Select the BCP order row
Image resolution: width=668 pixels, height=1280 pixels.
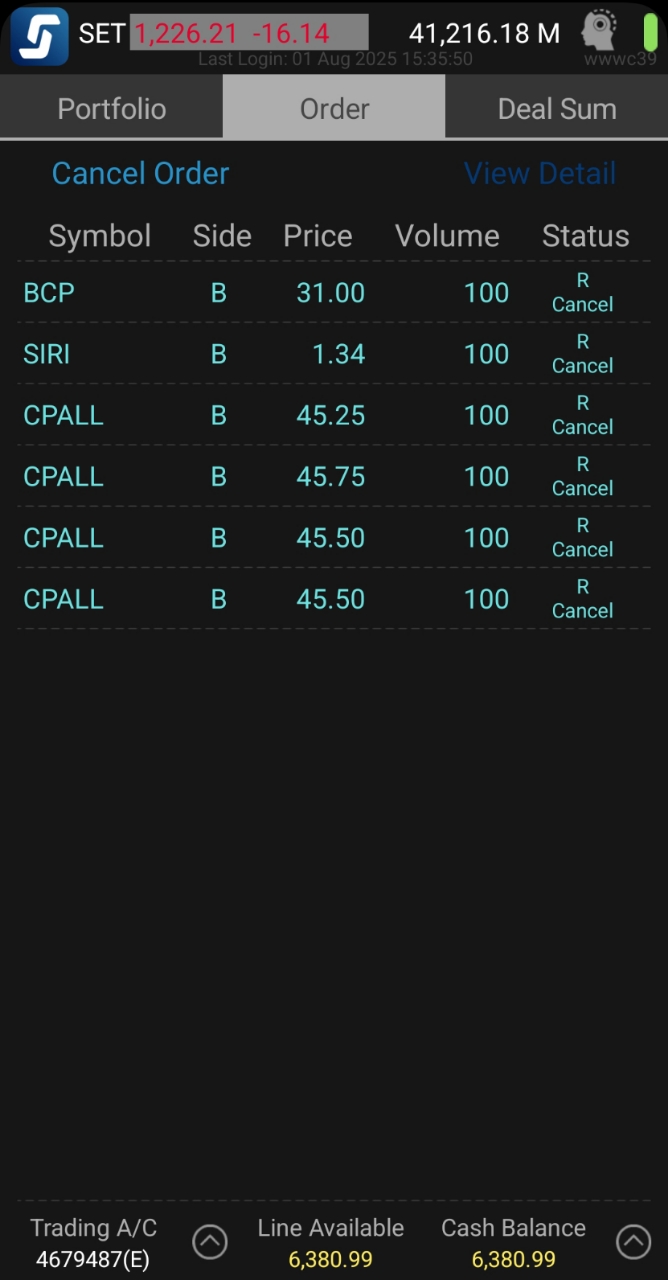(334, 292)
